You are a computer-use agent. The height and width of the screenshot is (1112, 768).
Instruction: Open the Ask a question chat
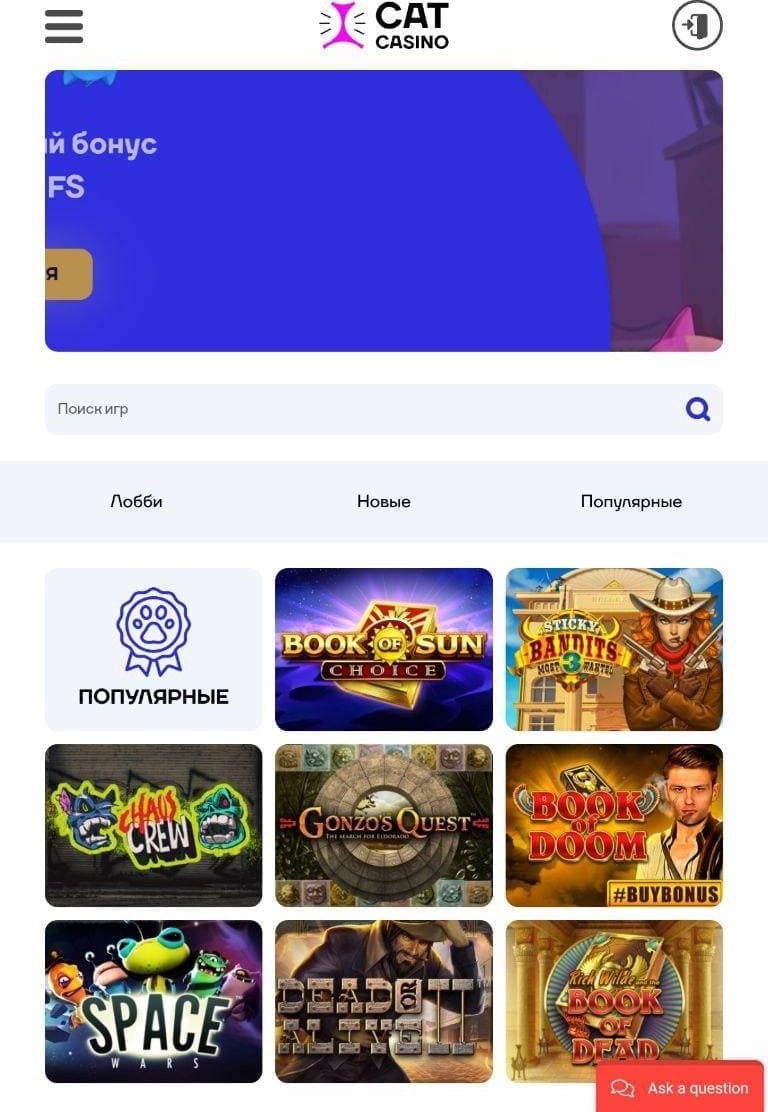(x=680, y=1088)
